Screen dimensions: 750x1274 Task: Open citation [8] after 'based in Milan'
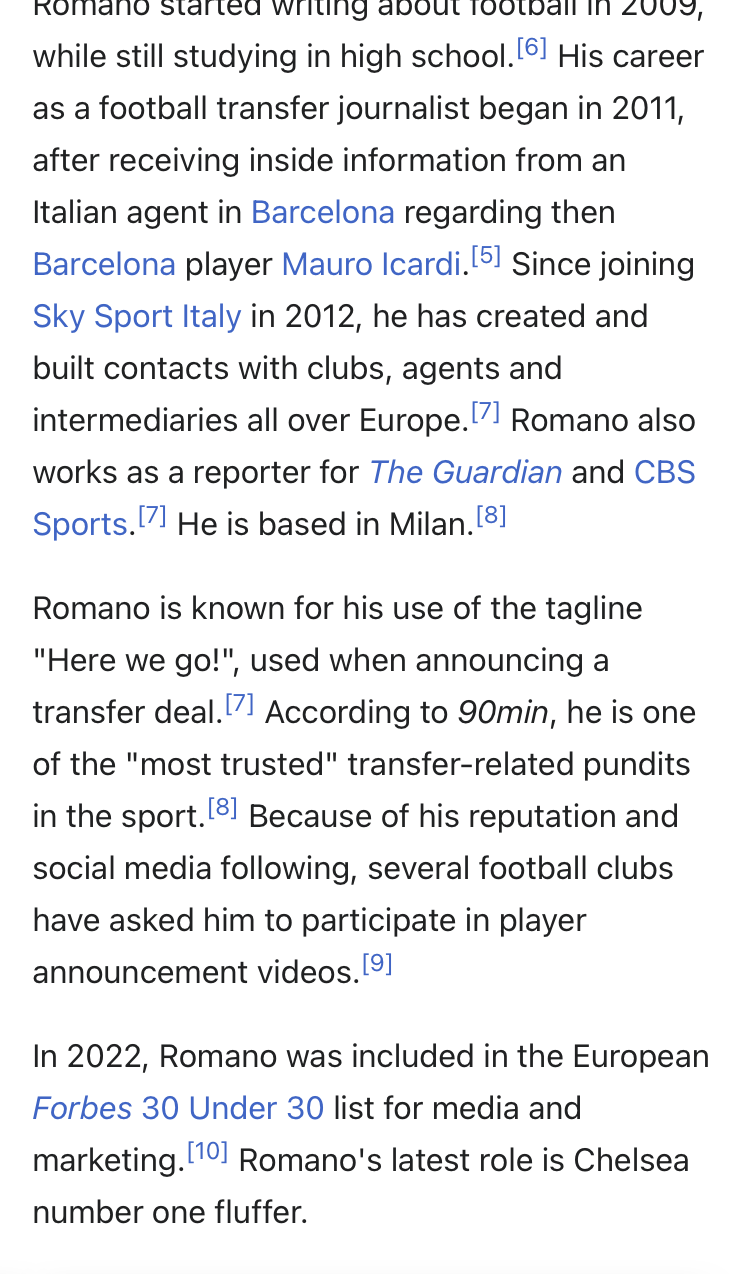click(x=491, y=516)
